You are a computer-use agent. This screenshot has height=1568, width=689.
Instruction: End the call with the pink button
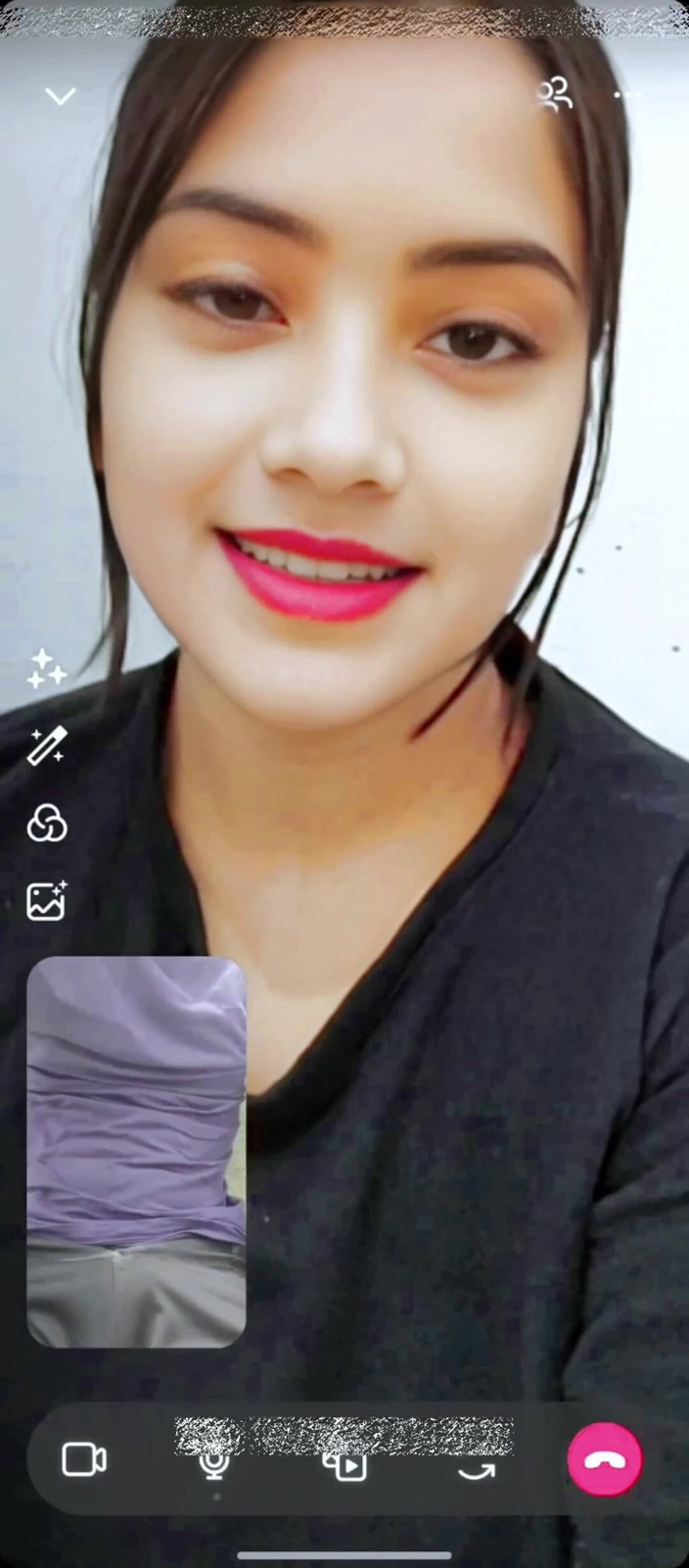pos(604,1459)
